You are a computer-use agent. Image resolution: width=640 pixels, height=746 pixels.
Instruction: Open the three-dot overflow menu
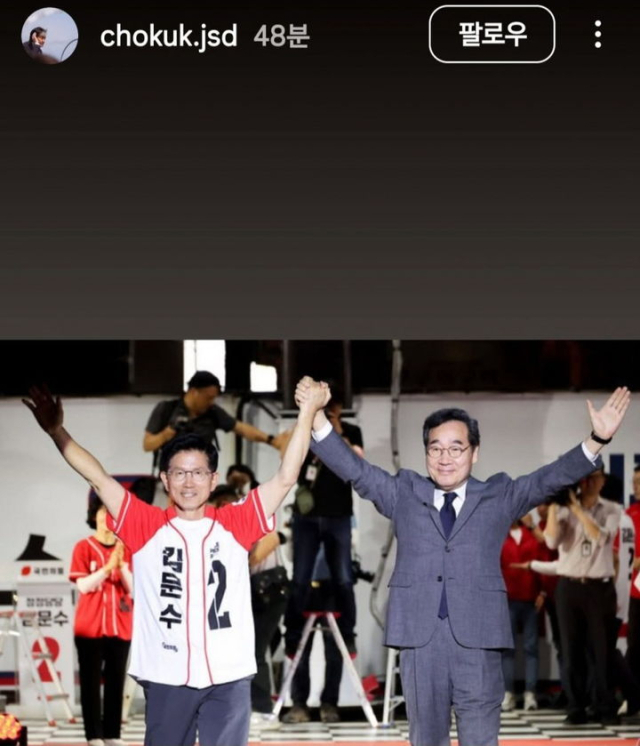tap(597, 35)
